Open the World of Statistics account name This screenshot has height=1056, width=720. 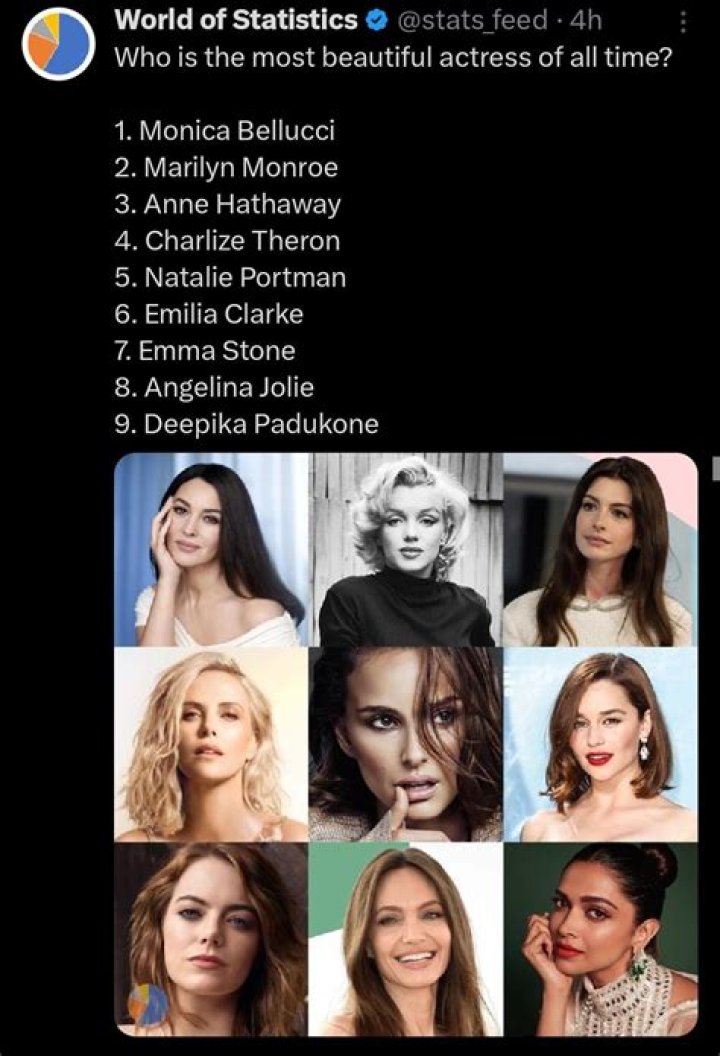coord(236,19)
